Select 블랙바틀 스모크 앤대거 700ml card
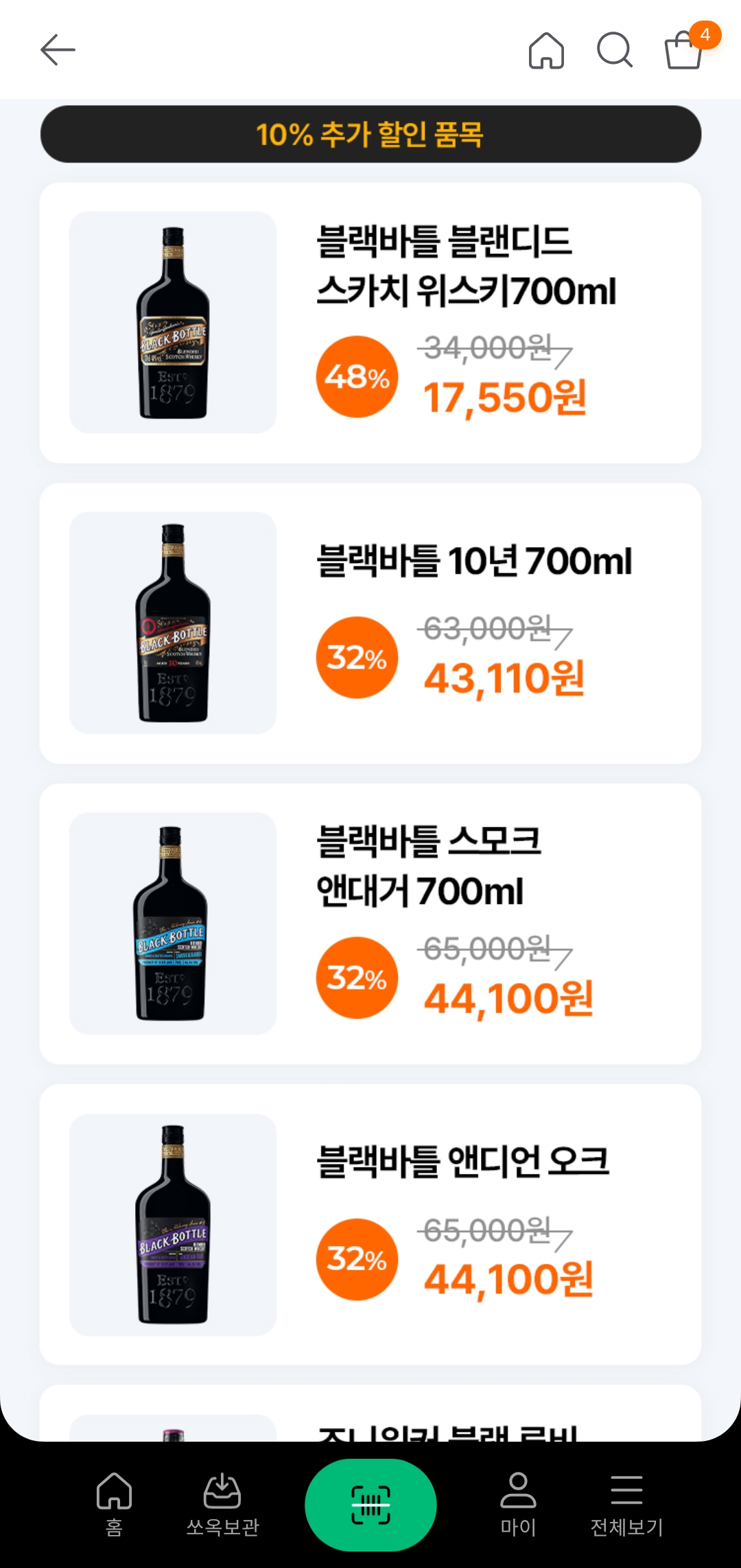 coord(370,923)
